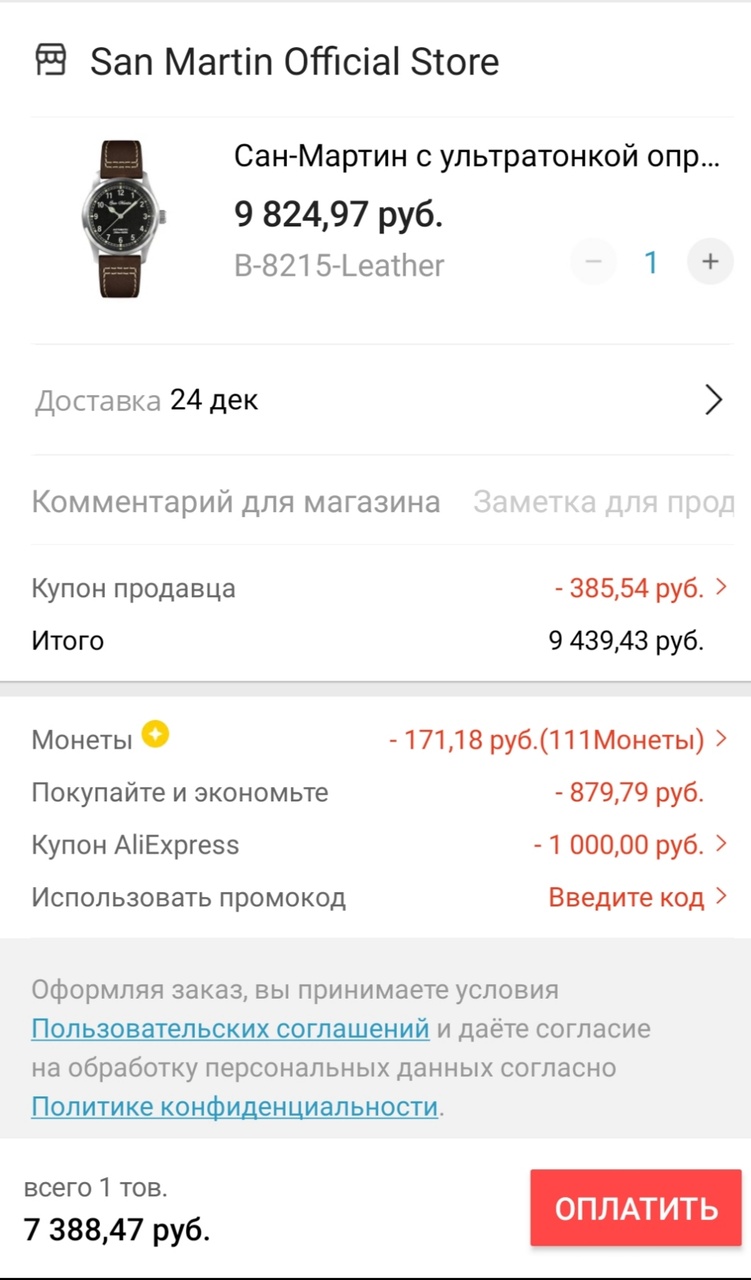This screenshot has width=751, height=1280.
Task: Open the Политике конфиденциальности link
Action: tap(235, 1107)
